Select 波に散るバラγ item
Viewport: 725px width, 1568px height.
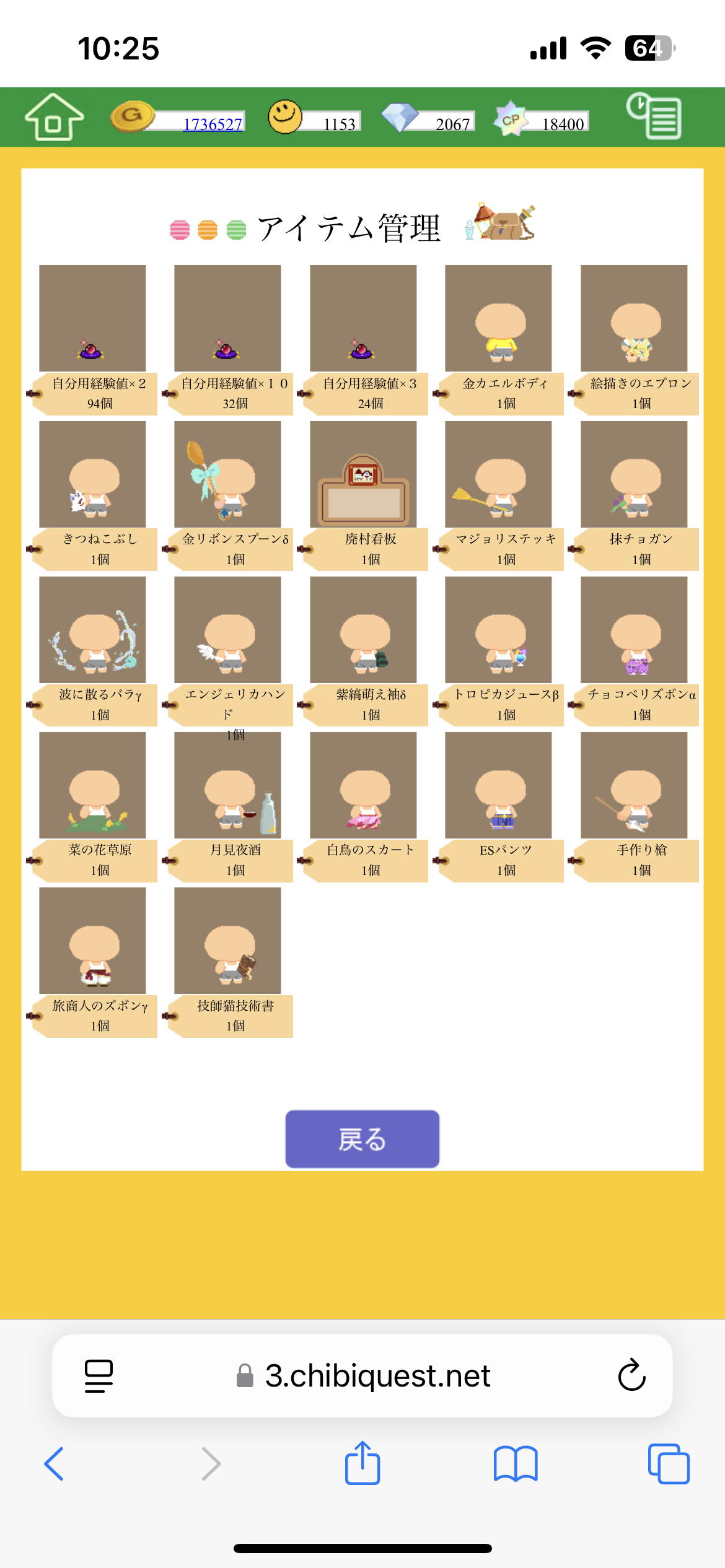click(x=92, y=630)
